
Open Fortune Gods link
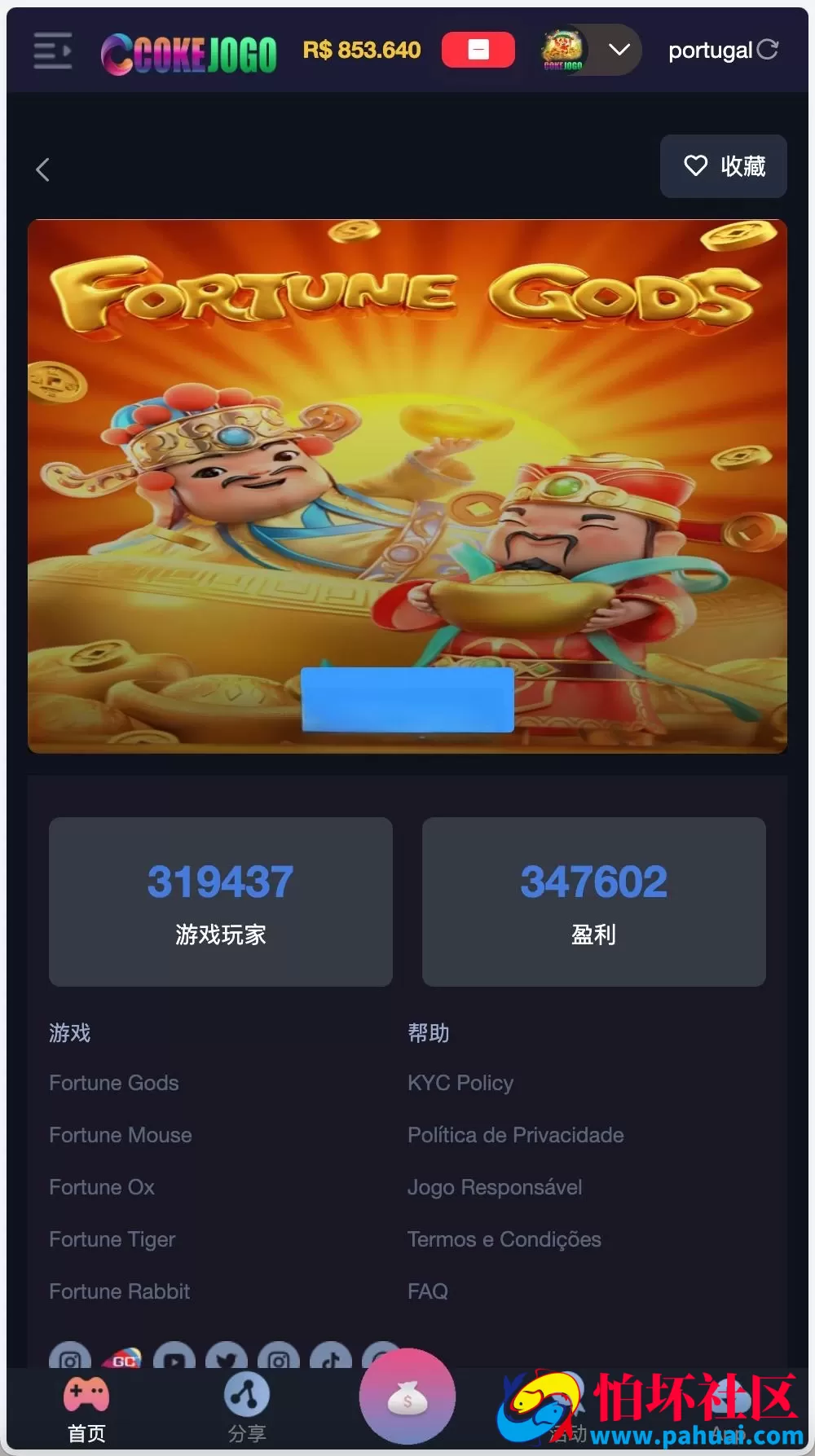coord(114,1083)
